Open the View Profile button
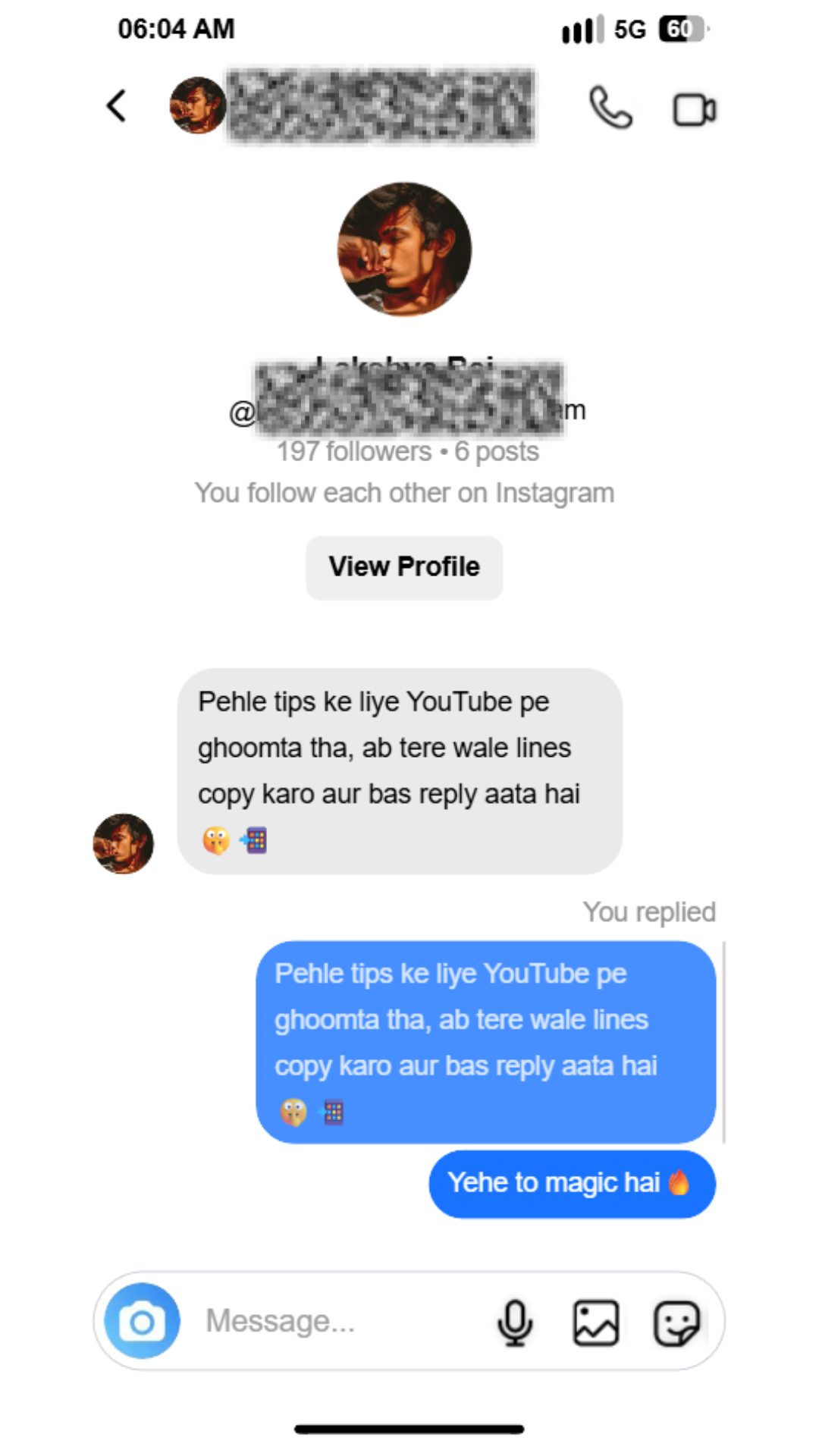The height and width of the screenshot is (1456, 819). (x=404, y=567)
